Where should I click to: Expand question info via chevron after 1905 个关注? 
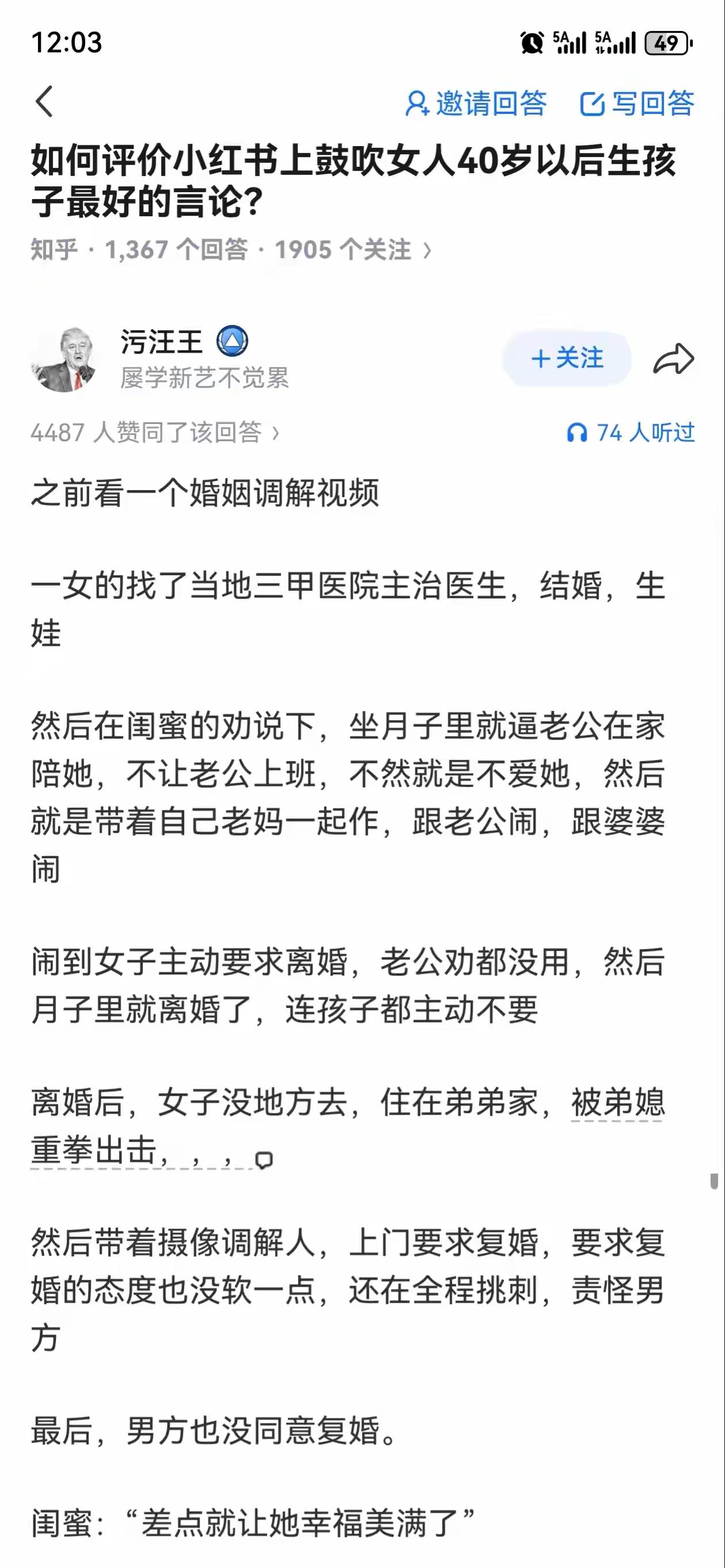click(426, 248)
